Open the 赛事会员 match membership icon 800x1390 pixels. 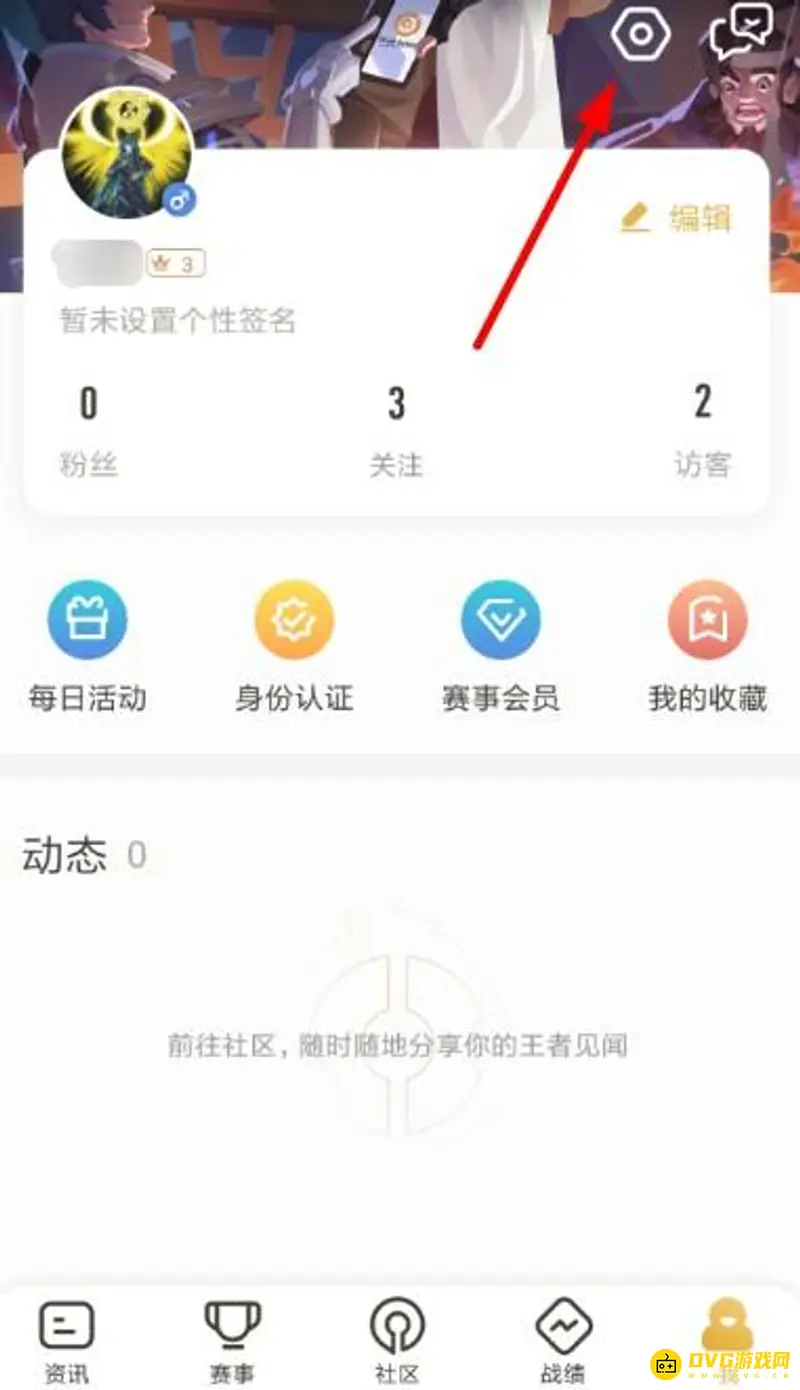click(500, 620)
